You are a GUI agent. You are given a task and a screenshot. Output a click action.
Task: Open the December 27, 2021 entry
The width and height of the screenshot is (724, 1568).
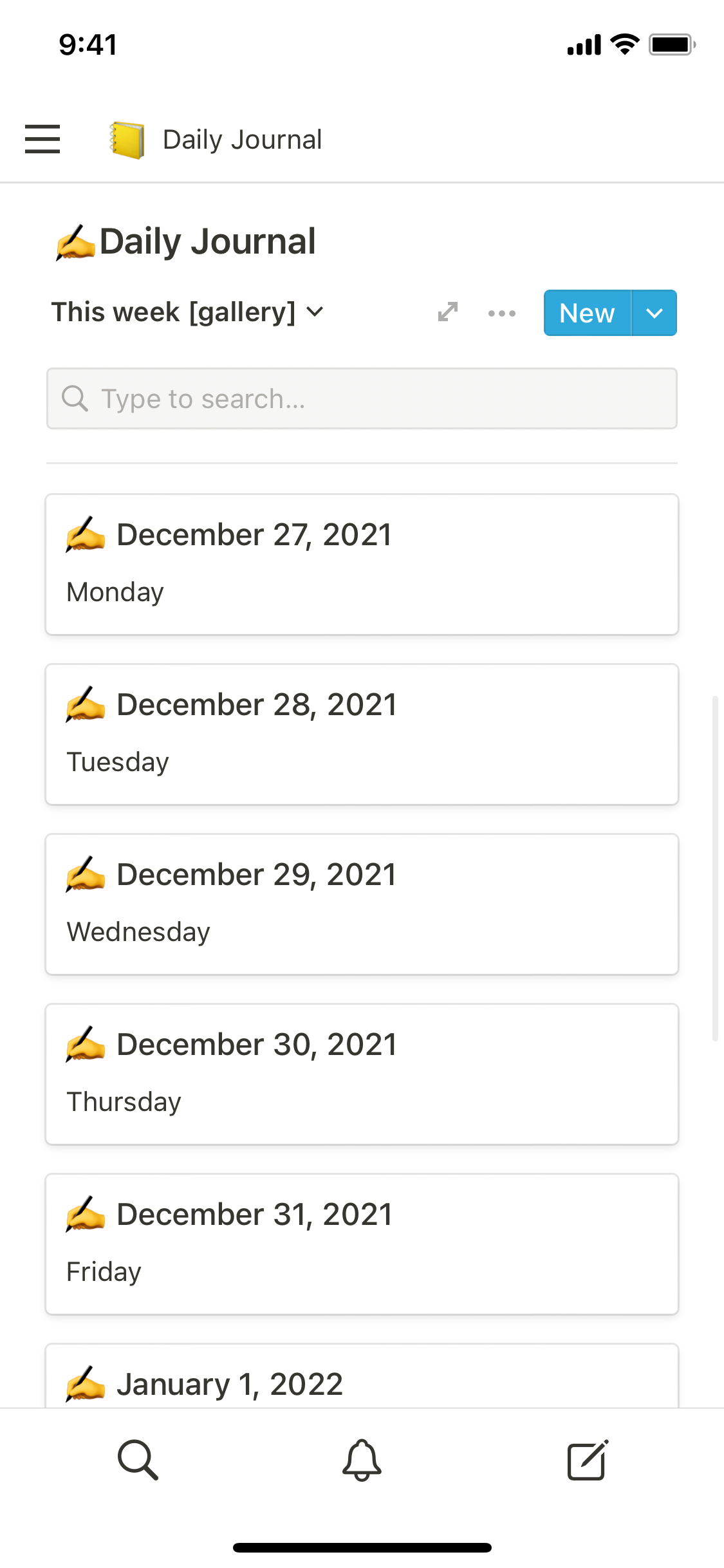pos(362,564)
